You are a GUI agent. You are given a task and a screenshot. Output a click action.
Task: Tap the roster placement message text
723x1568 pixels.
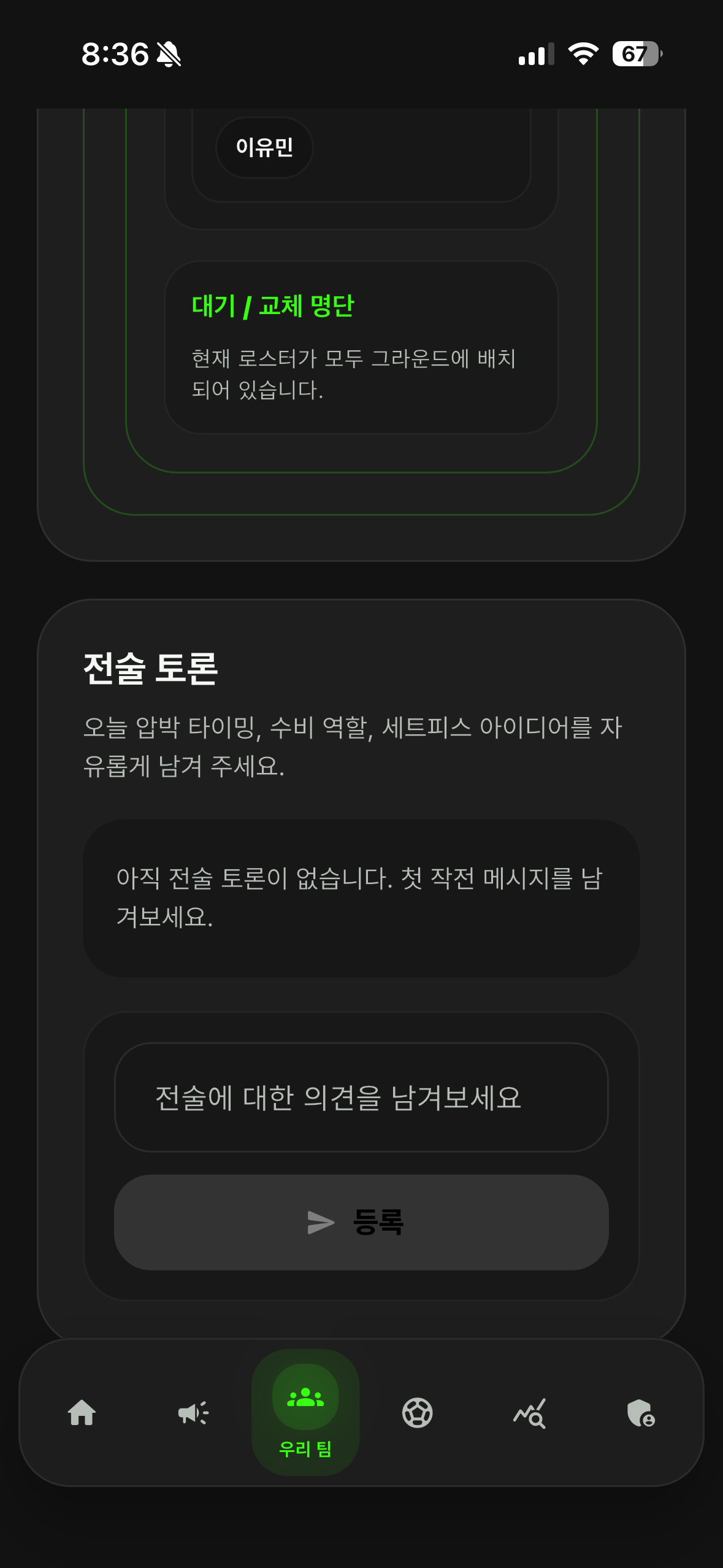[x=354, y=372]
